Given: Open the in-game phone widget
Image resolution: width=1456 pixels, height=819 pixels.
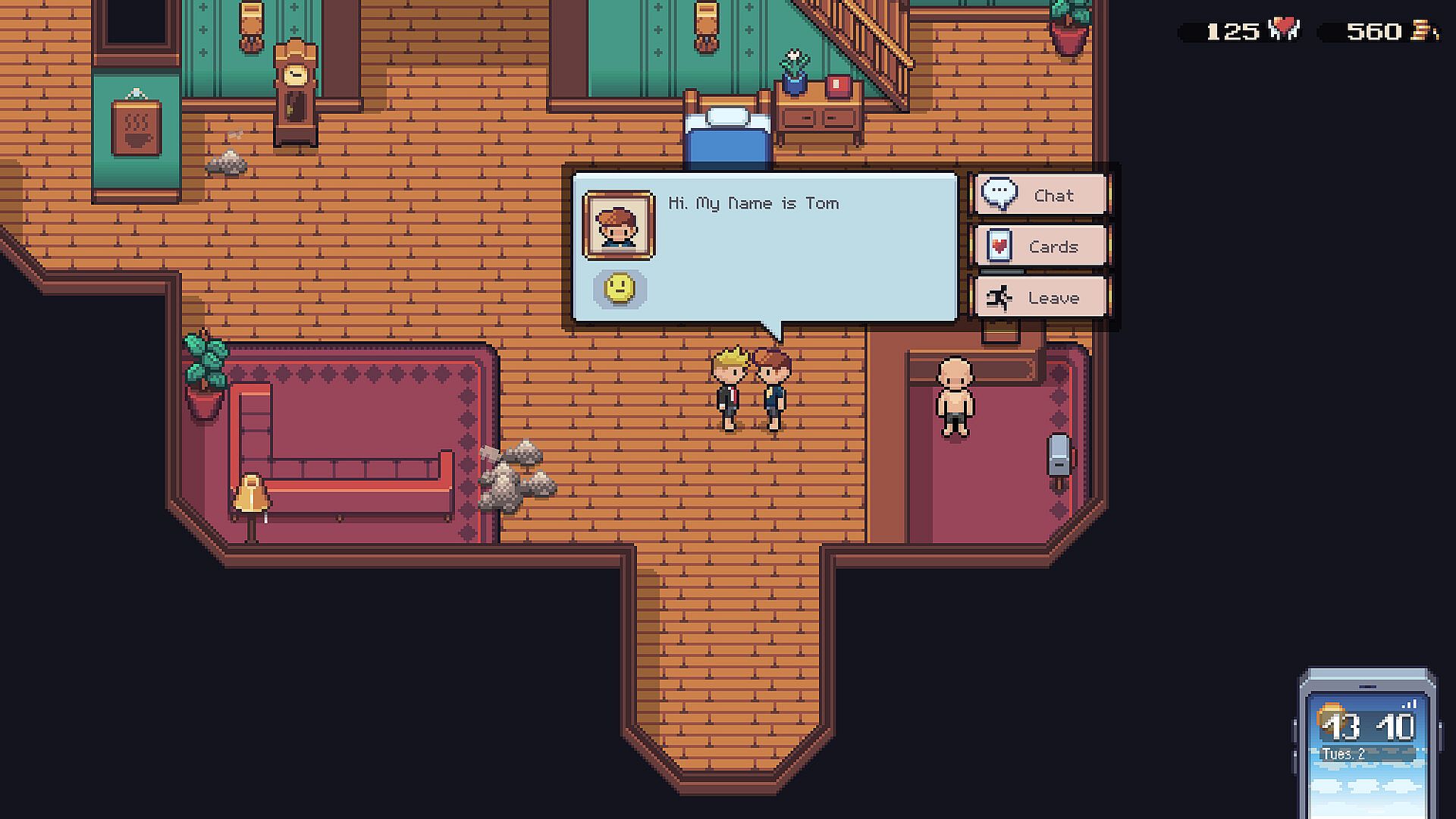Looking at the screenshot, I should (1367, 745).
